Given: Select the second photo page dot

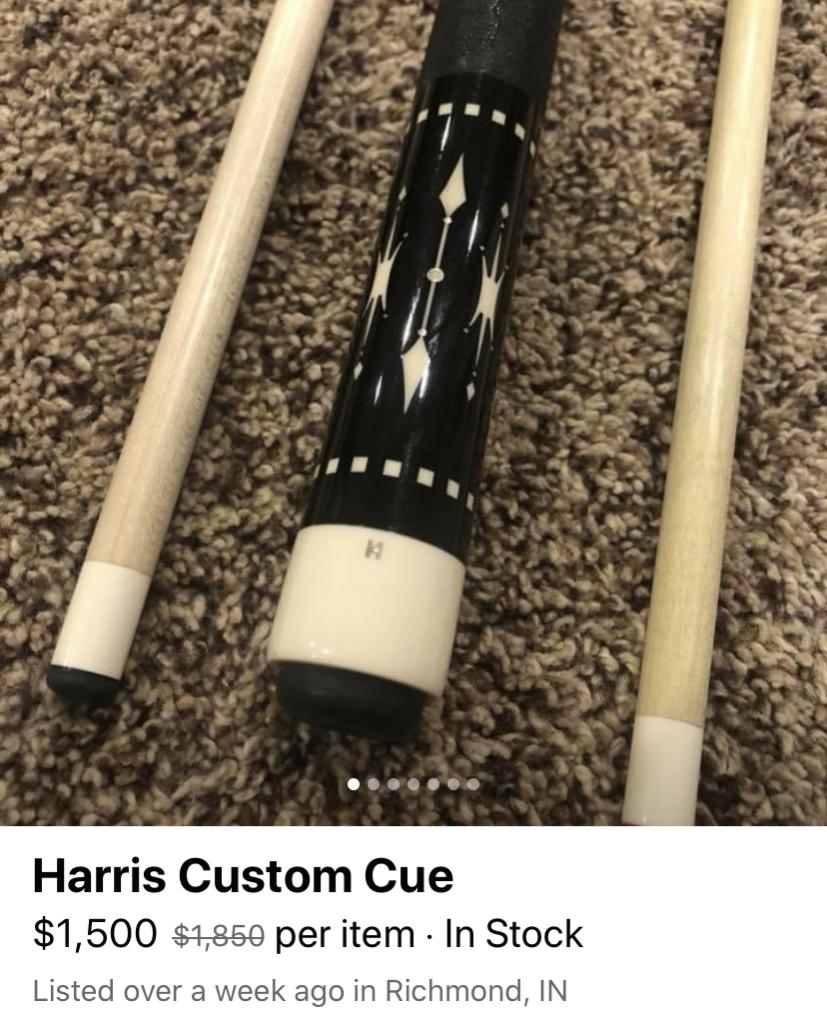Looking at the screenshot, I should click(x=374, y=784).
